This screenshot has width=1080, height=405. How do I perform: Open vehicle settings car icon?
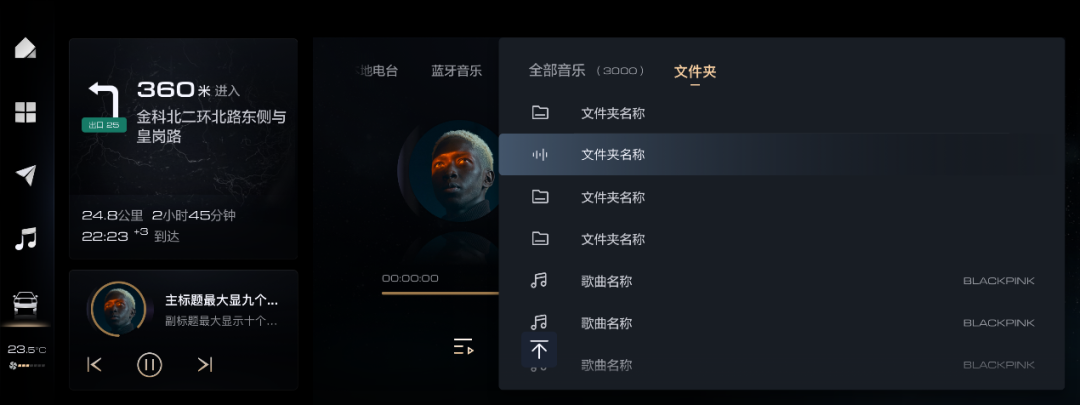pos(25,302)
